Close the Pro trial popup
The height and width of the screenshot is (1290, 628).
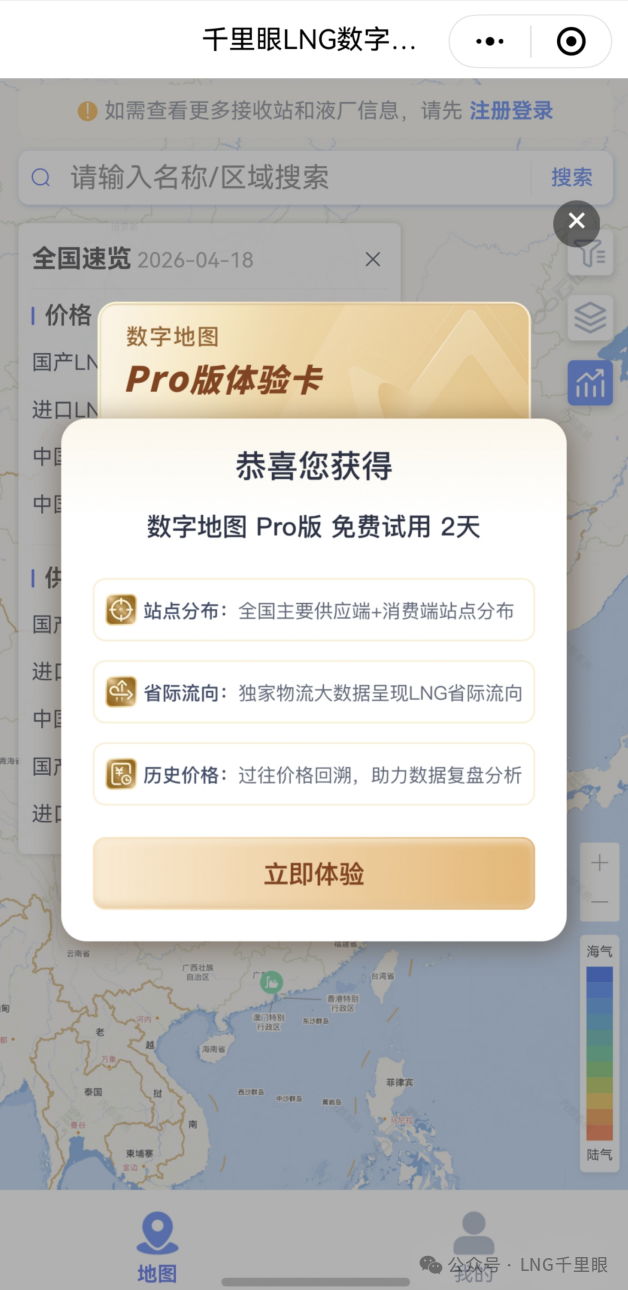tap(576, 223)
